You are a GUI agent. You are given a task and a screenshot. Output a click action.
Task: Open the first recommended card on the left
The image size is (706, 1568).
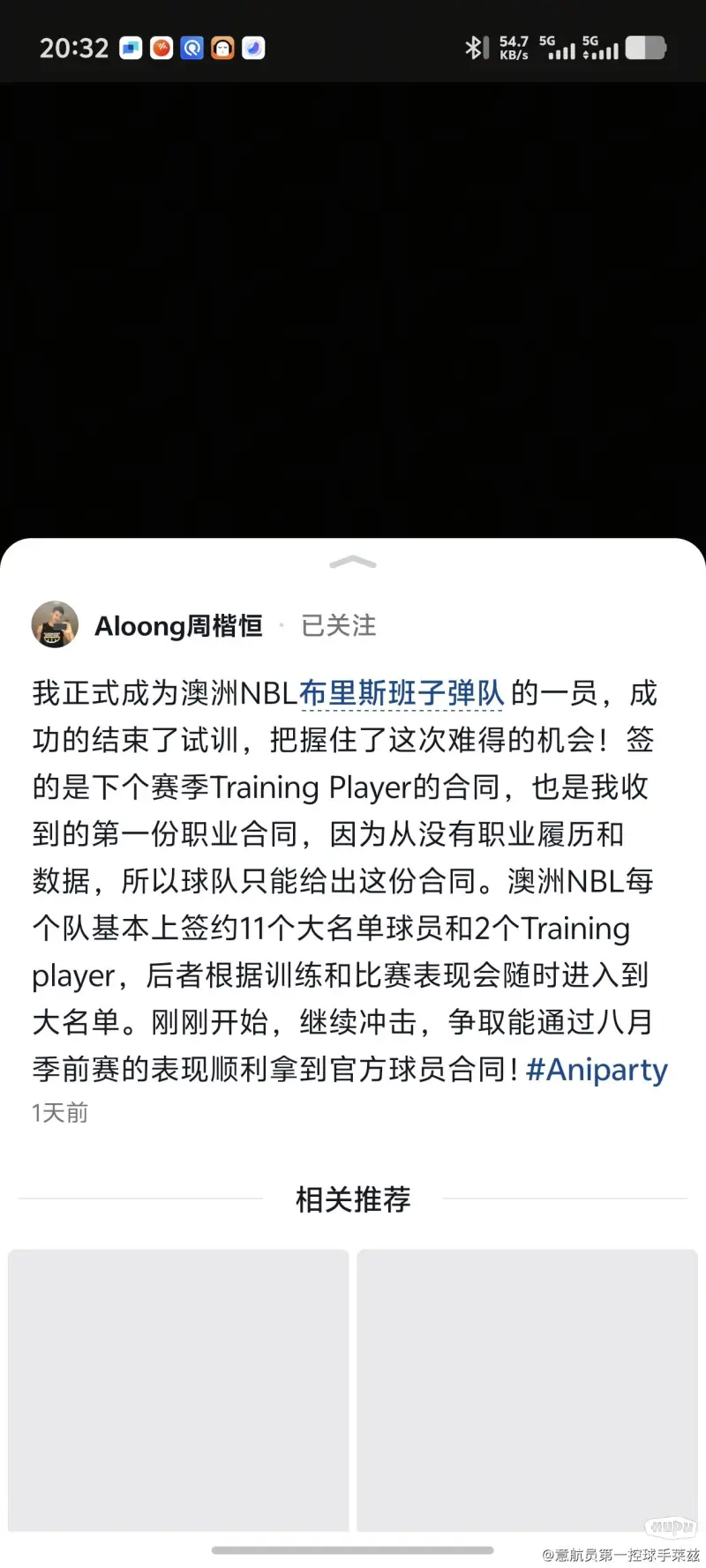coord(178,1389)
